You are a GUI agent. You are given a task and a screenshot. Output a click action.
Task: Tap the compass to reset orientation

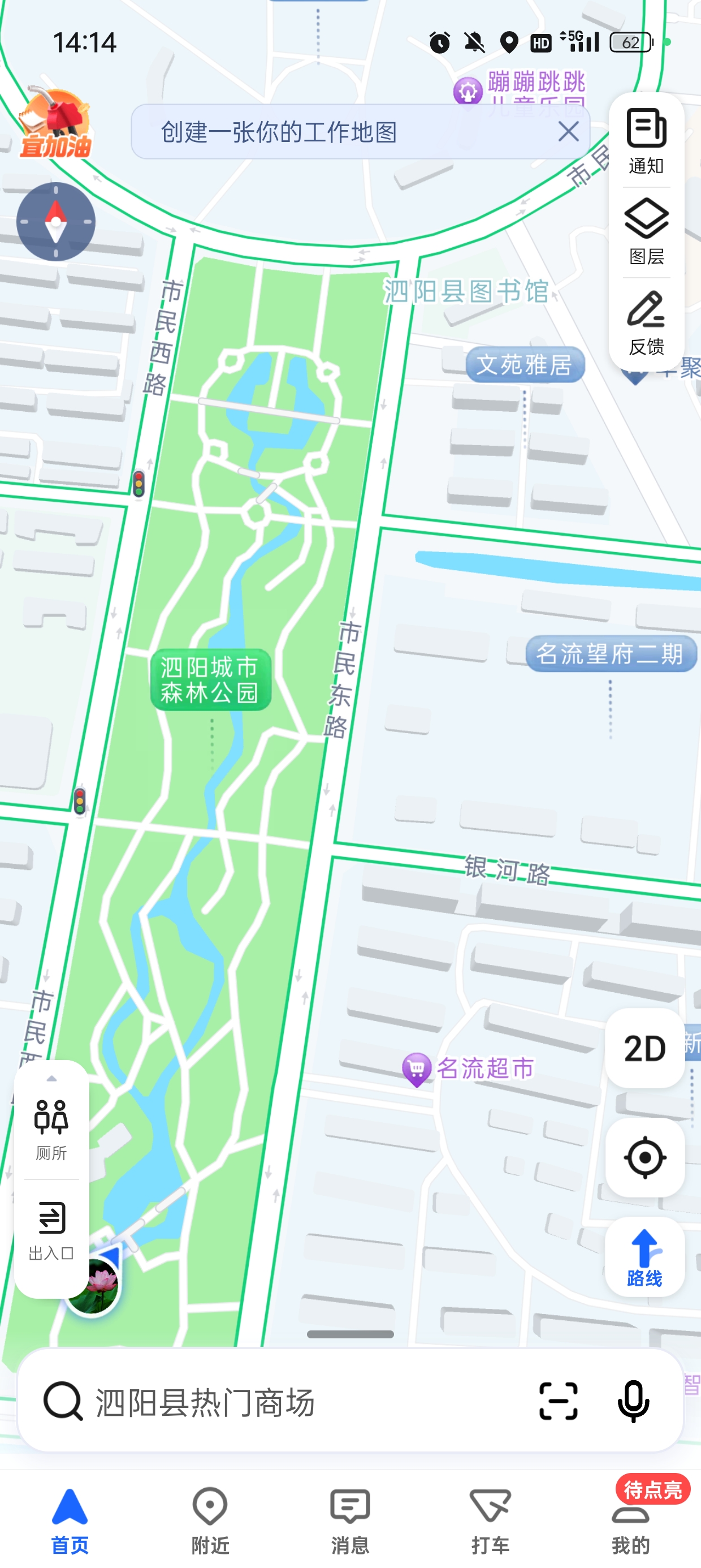[56, 222]
